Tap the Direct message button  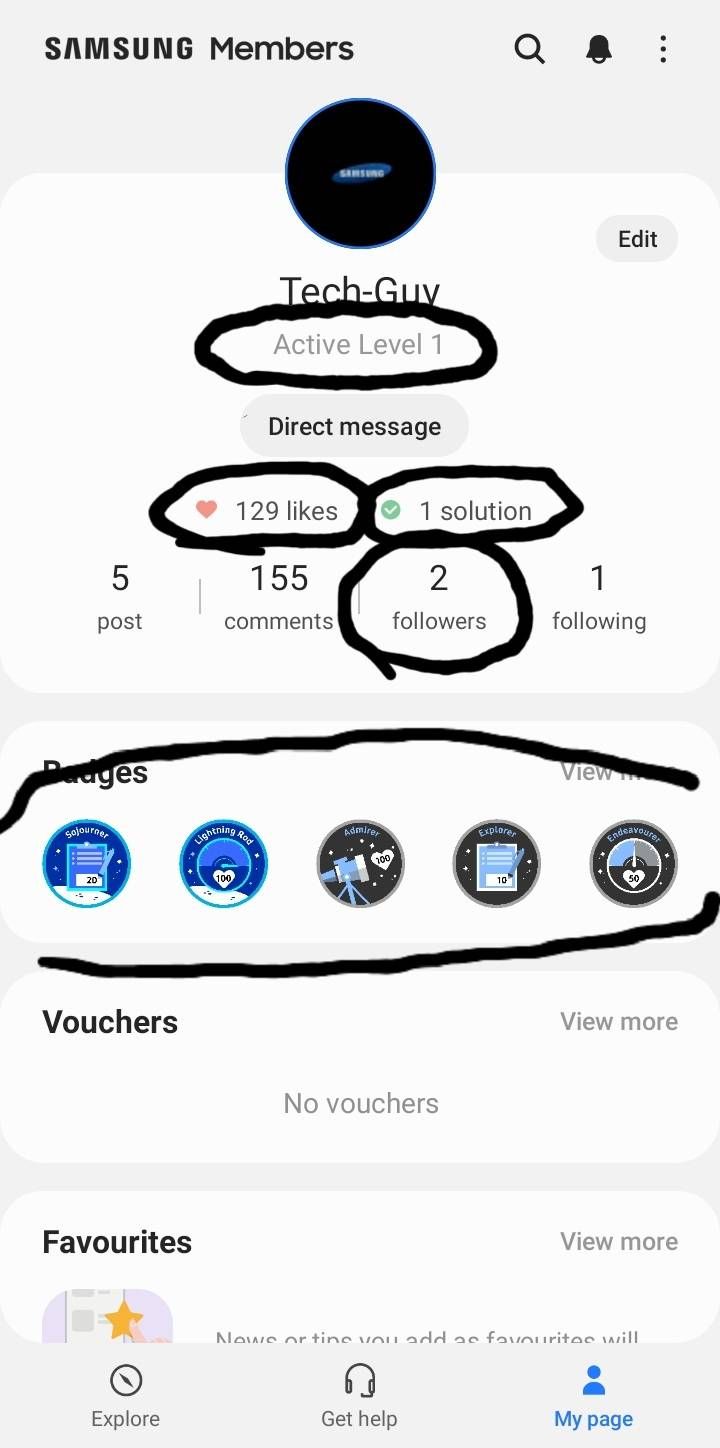point(354,425)
